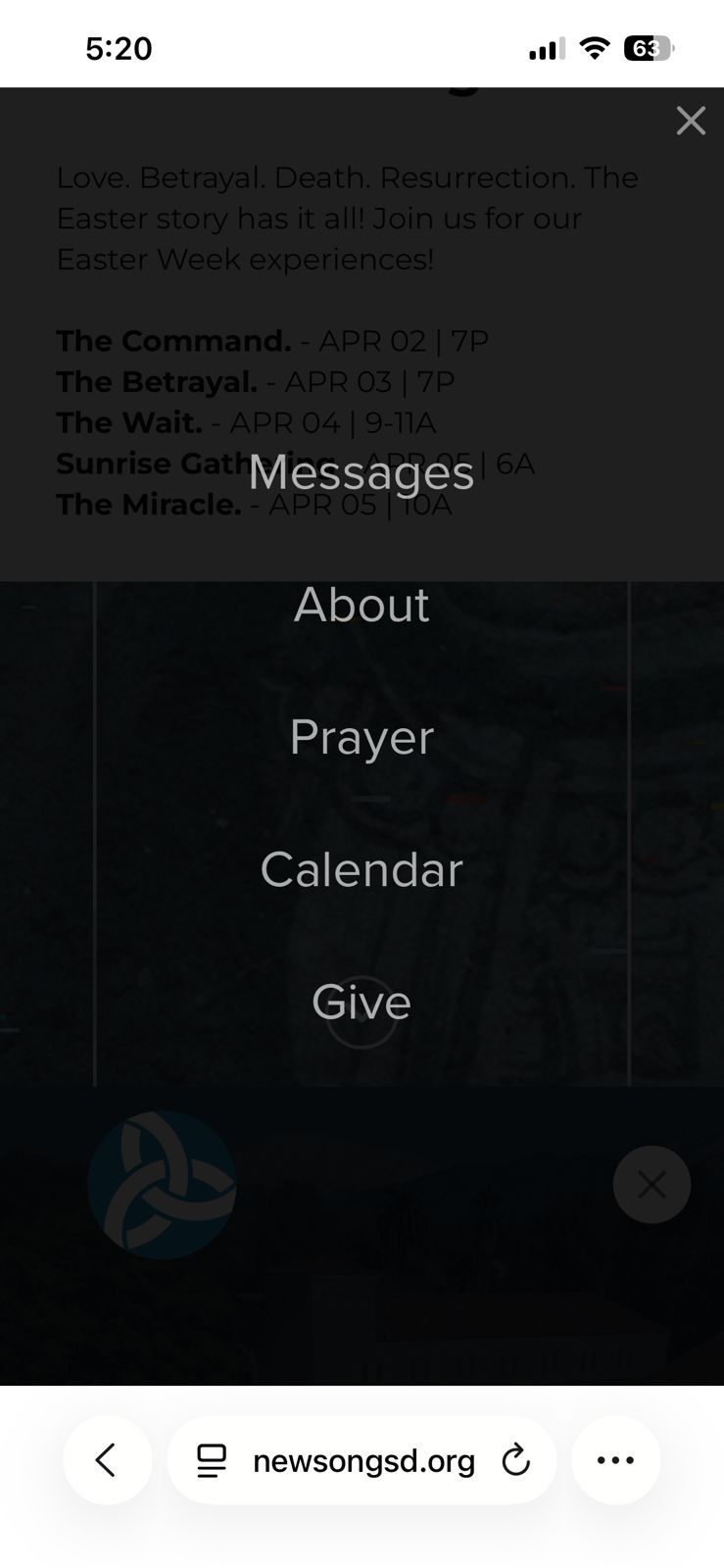
Task: Tap the newsongsd.org address bar
Action: (x=363, y=1460)
